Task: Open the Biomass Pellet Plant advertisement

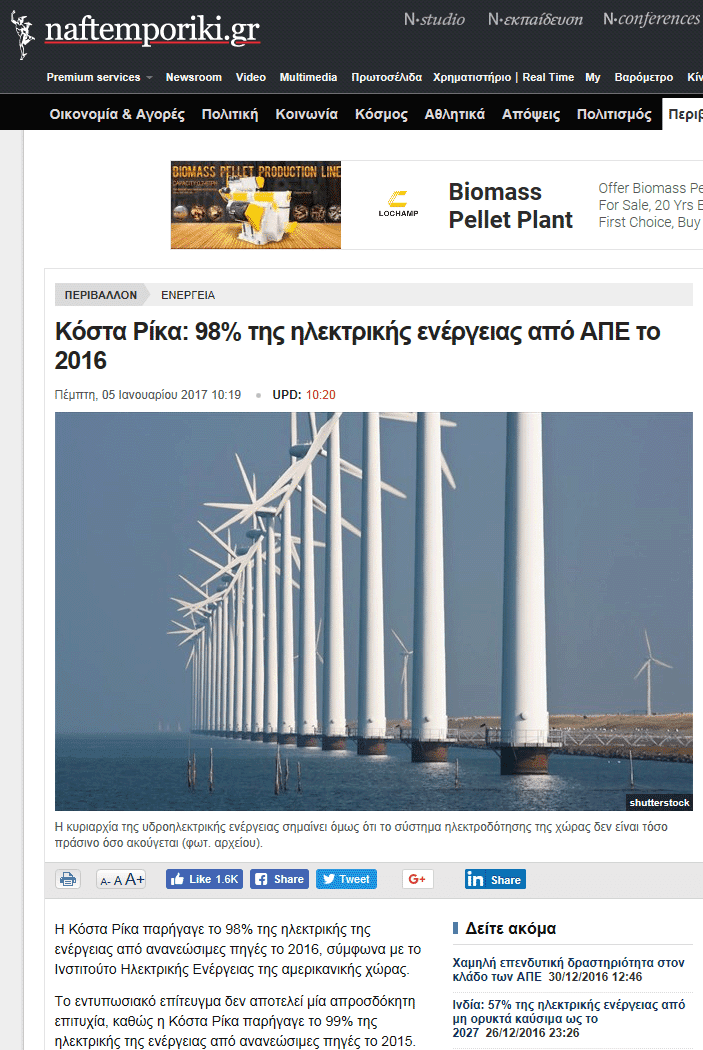Action: [x=510, y=206]
